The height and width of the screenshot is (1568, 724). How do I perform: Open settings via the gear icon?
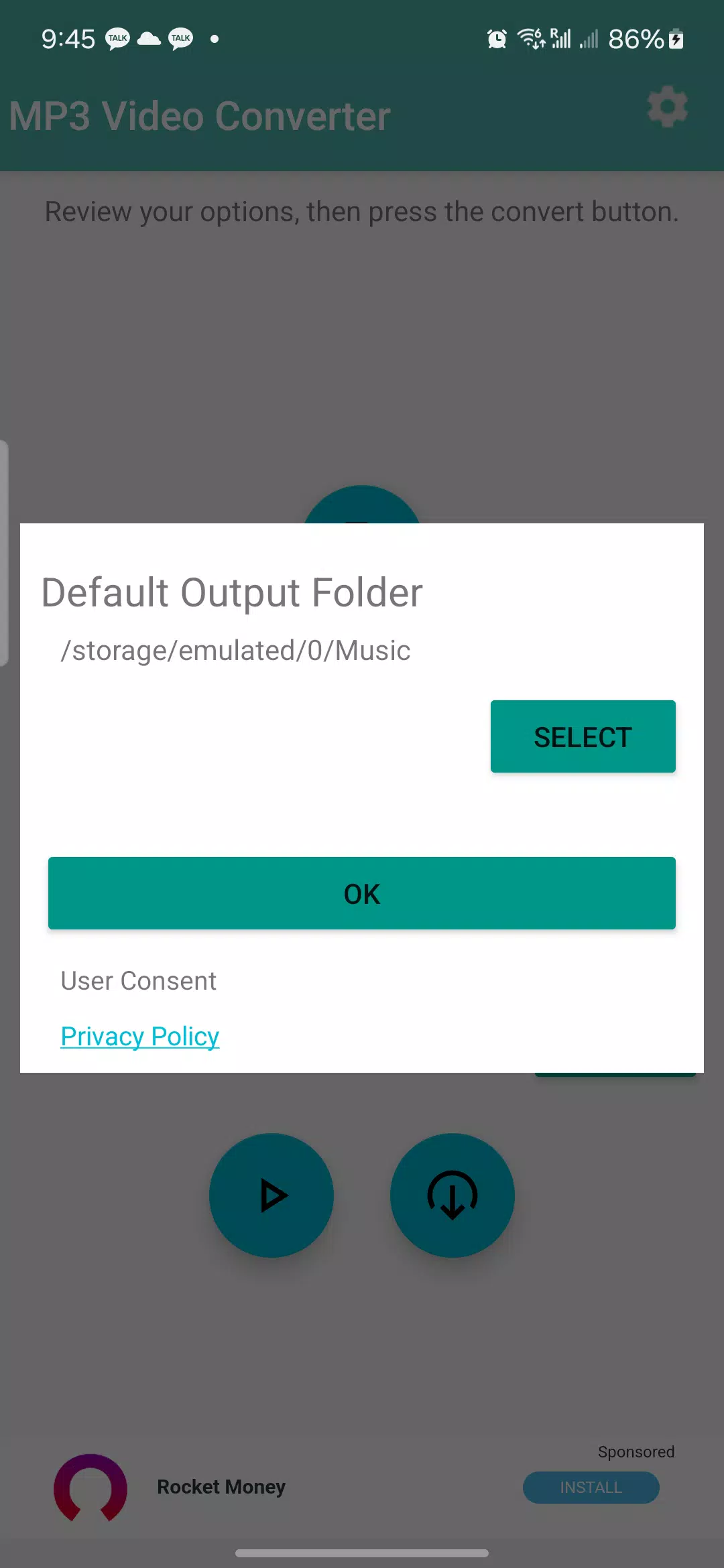pos(668,107)
